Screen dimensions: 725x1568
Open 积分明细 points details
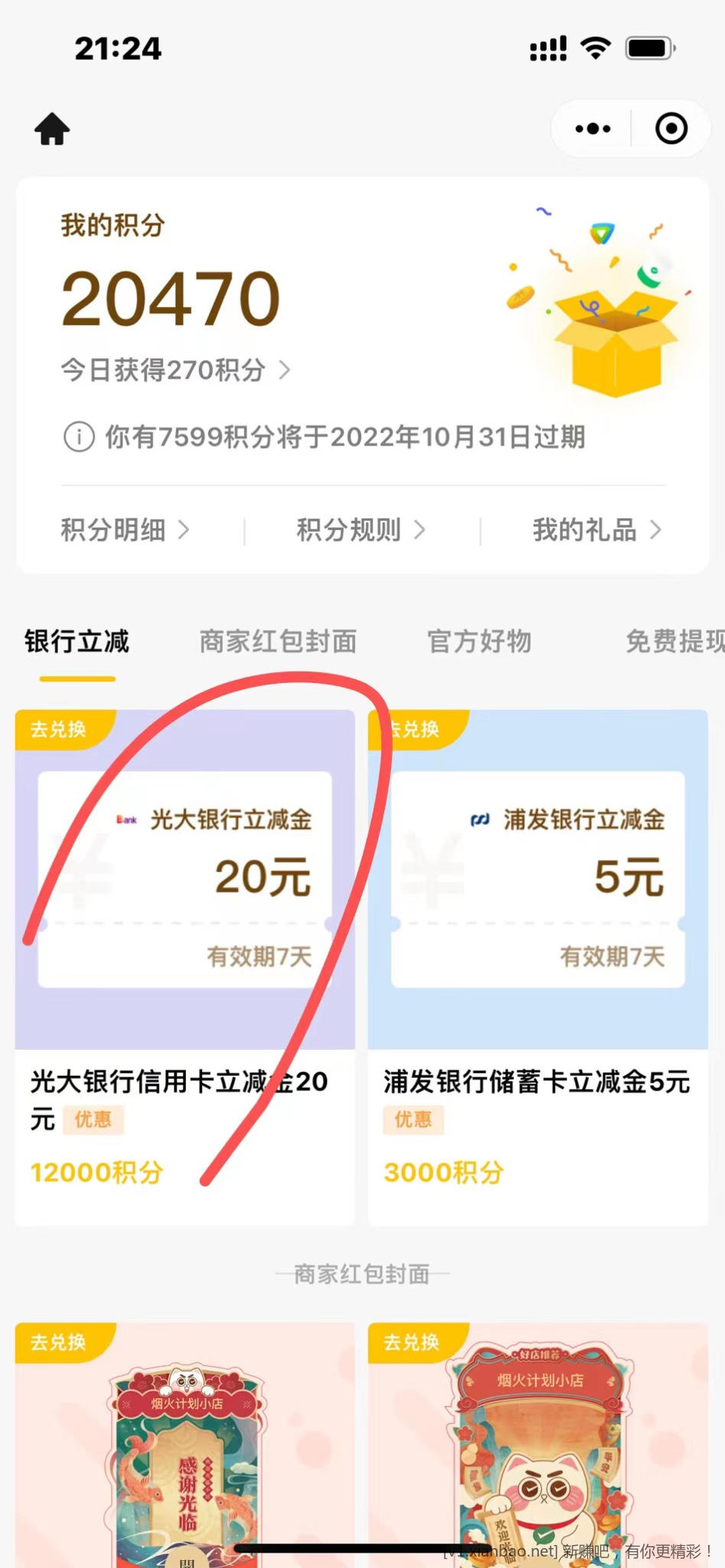pyautogui.click(x=125, y=530)
